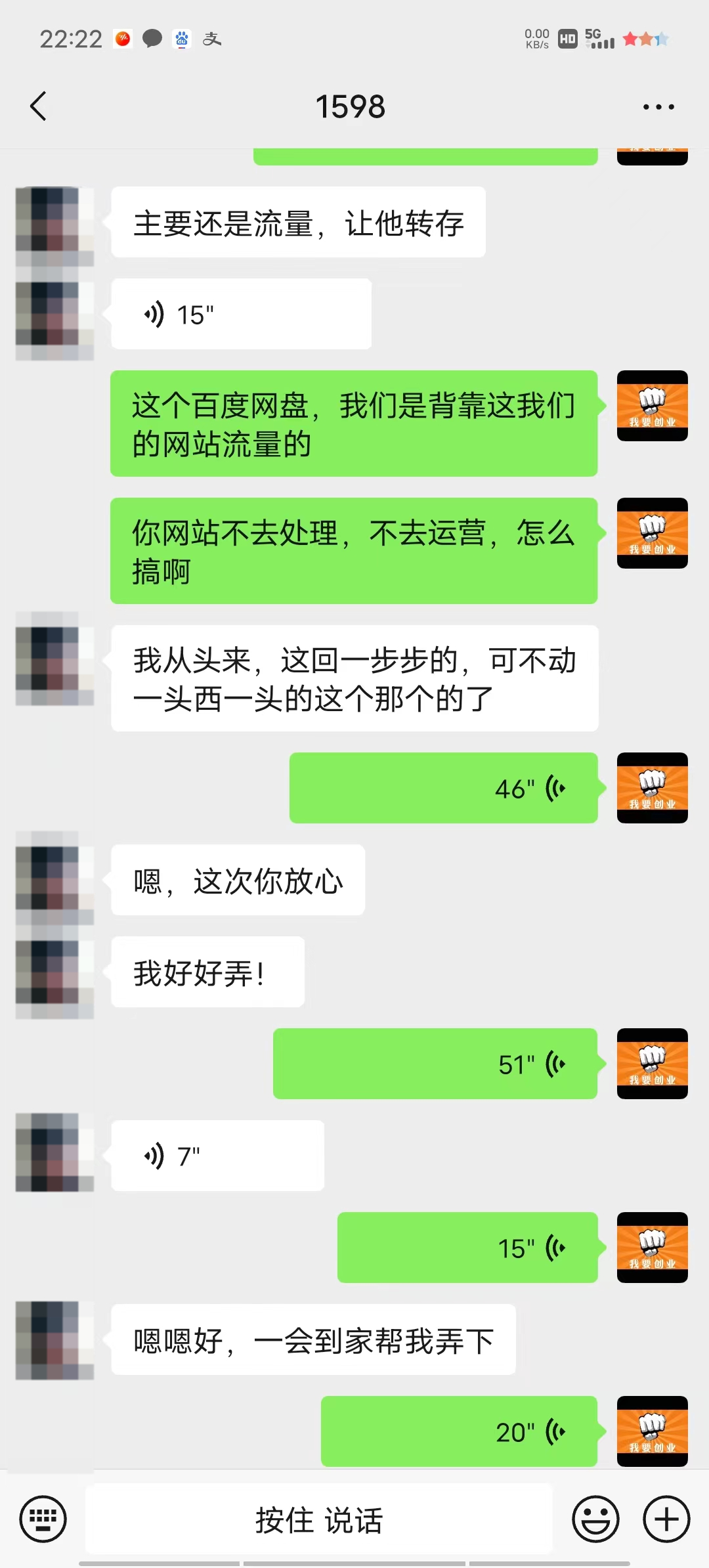Open the emoji sticker panel
709x1568 pixels.
coord(595,1519)
